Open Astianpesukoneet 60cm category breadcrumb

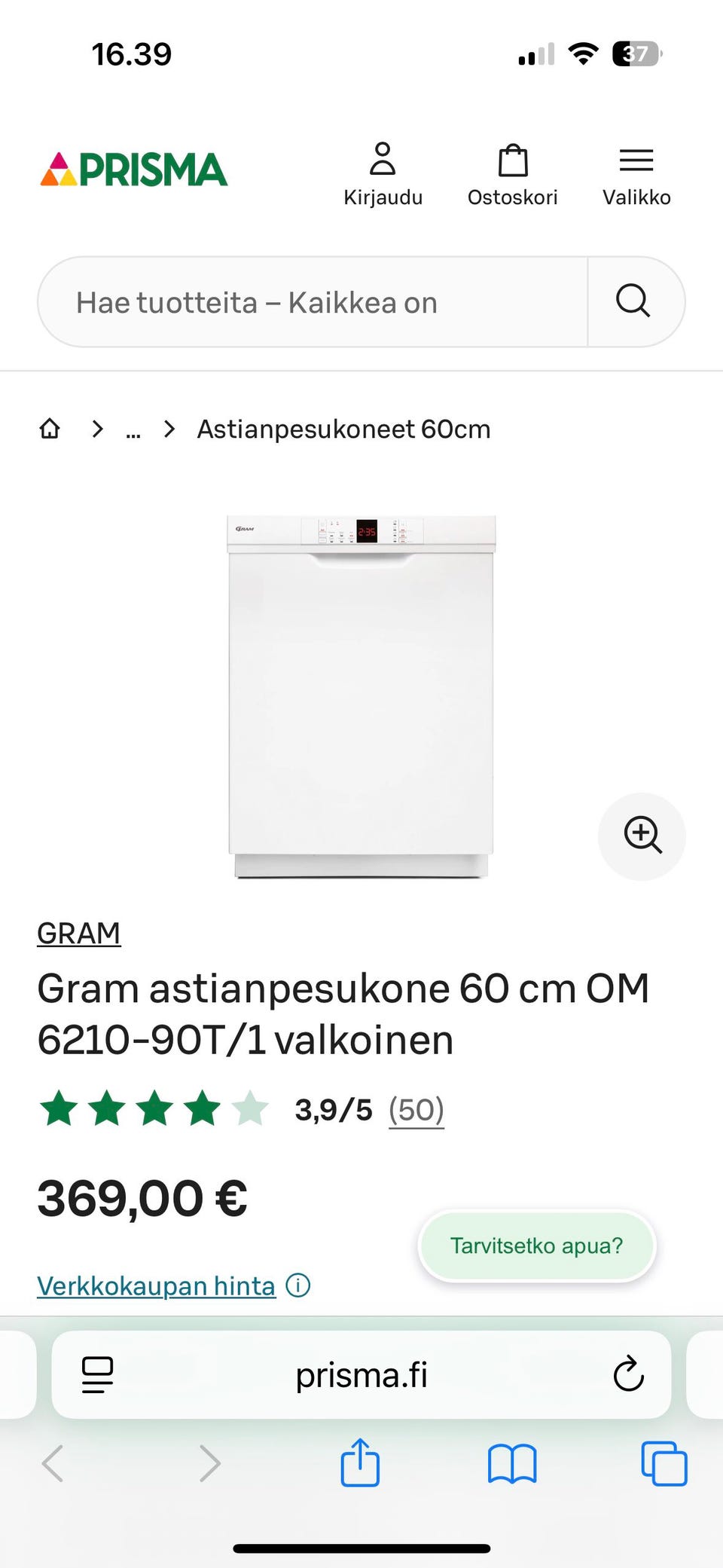[343, 429]
